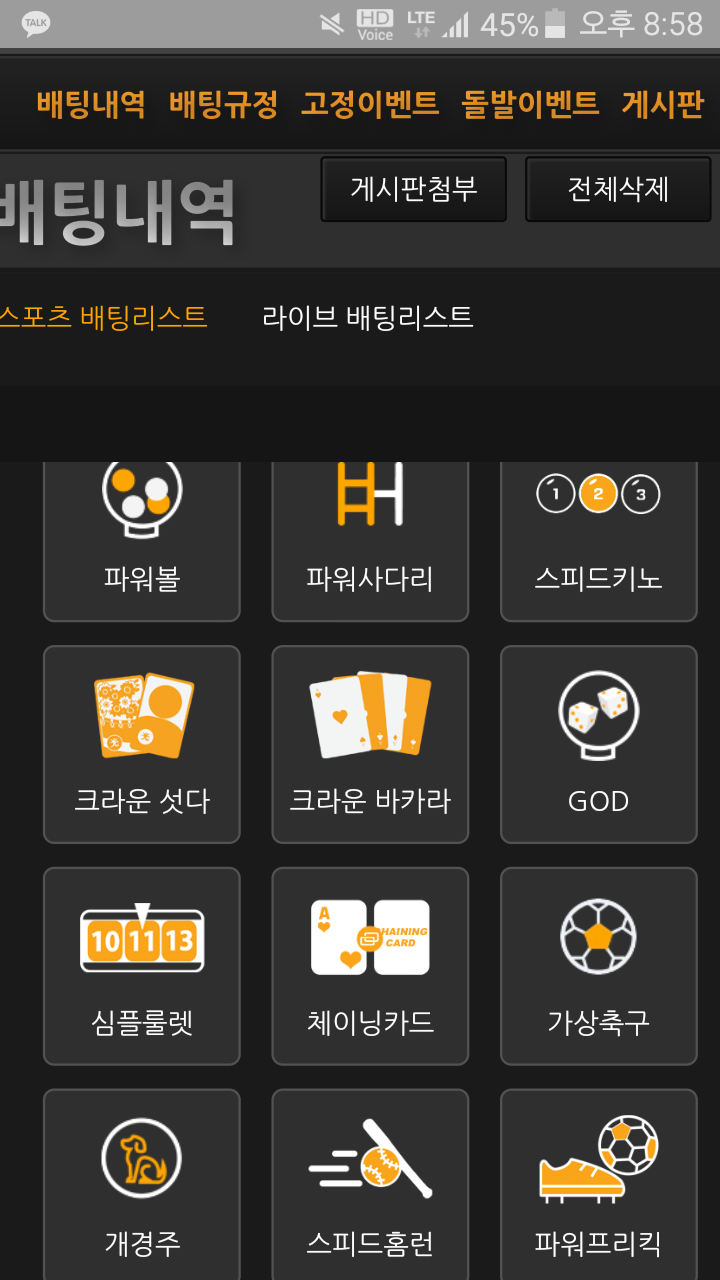This screenshot has height=1280, width=720.
Task: Select the 체이닝카드 game tile
Action: 370,966
